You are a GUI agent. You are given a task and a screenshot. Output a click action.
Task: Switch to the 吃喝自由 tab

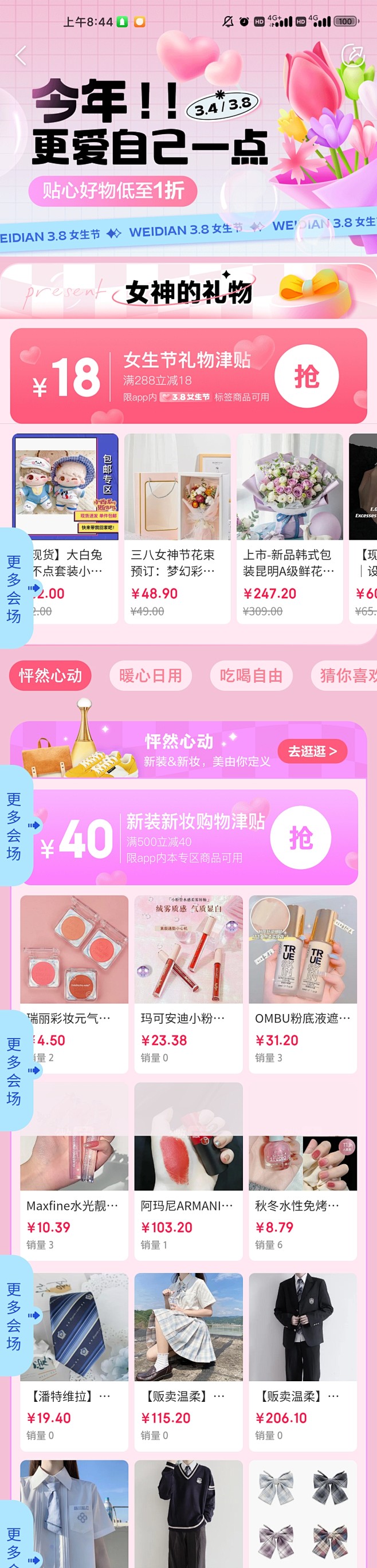click(251, 675)
